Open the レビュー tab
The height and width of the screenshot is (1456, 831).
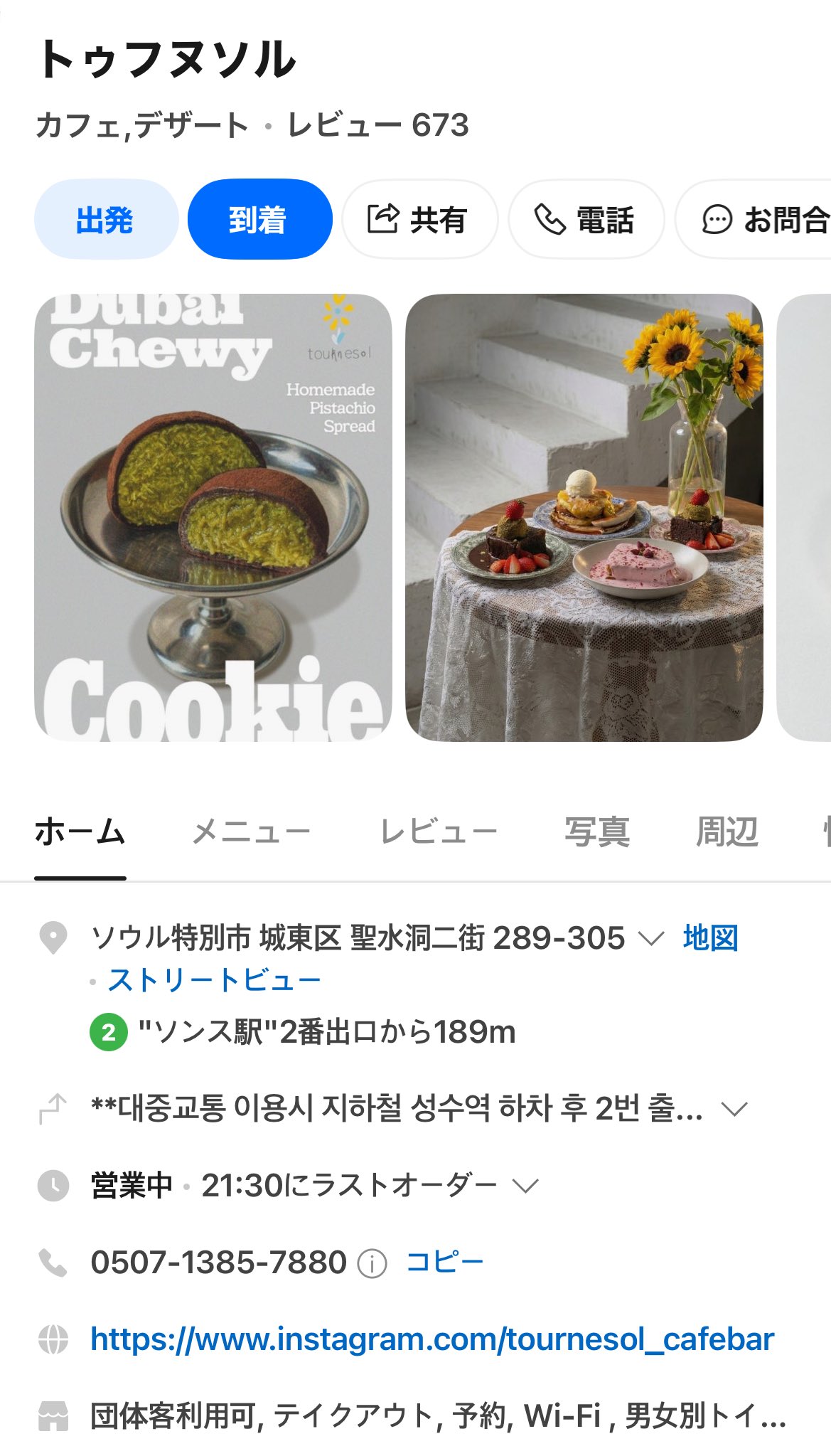point(439,829)
